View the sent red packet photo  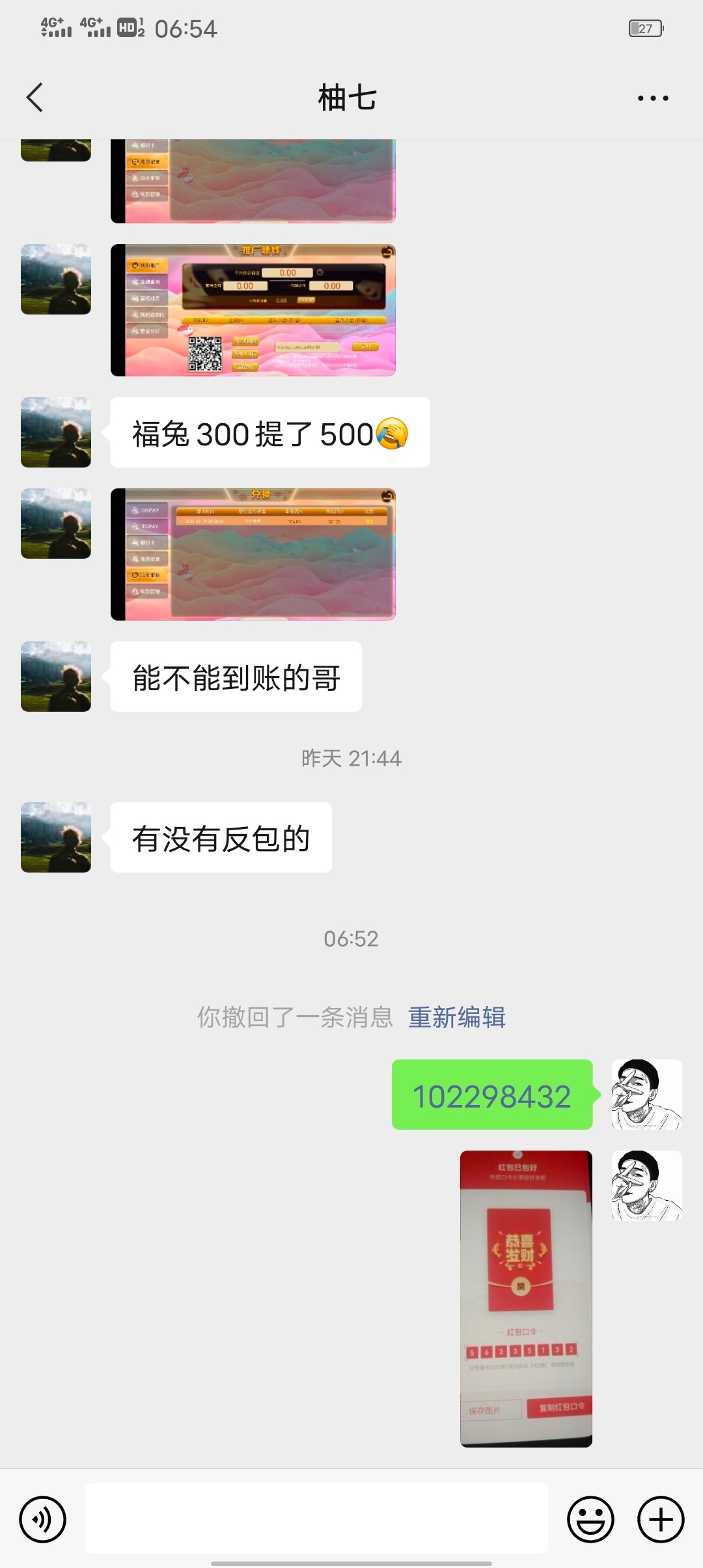(526, 1298)
